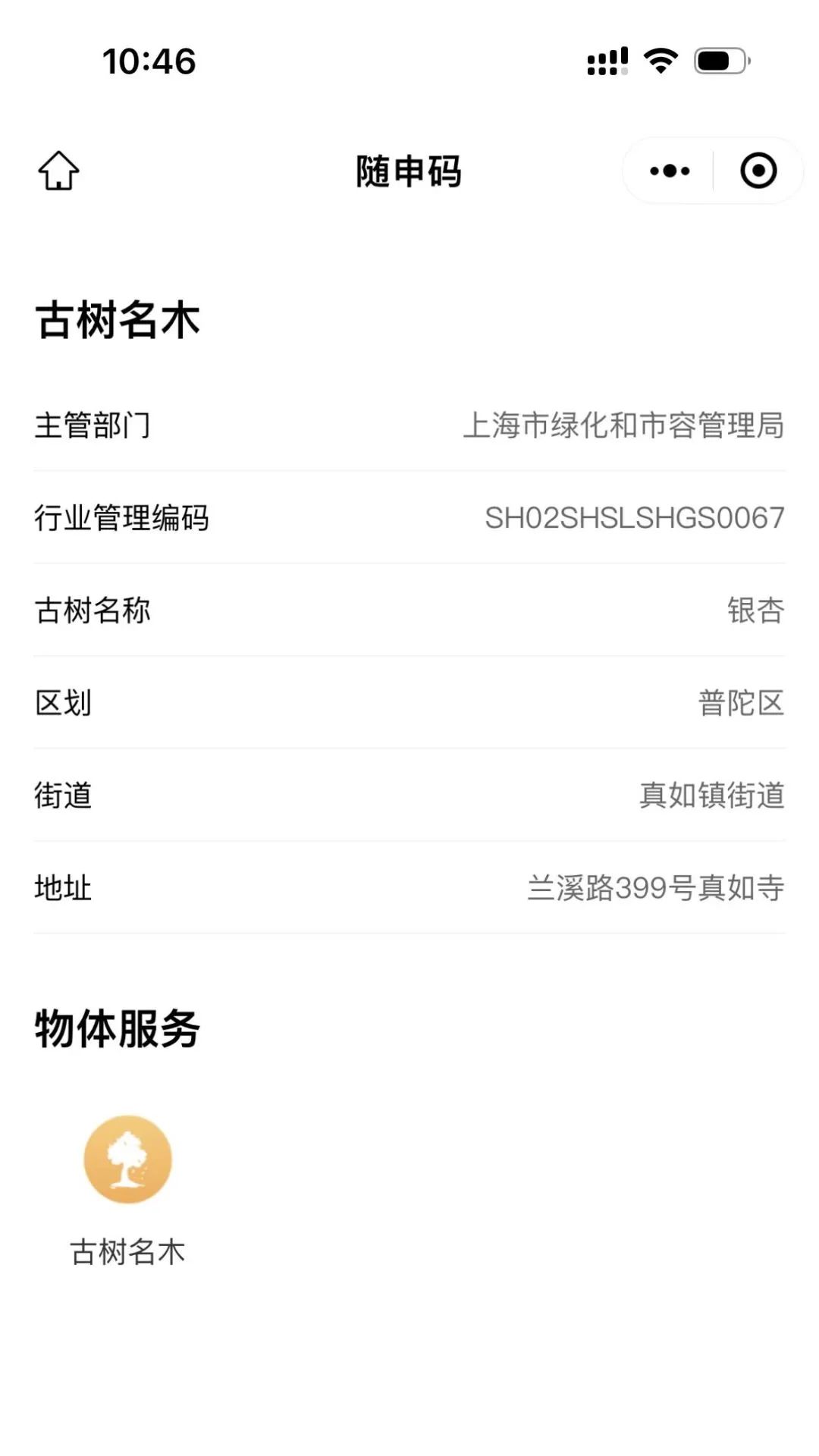The image size is (819, 1456).
Task: Open the 古树名木 service icon
Action: [127, 1159]
